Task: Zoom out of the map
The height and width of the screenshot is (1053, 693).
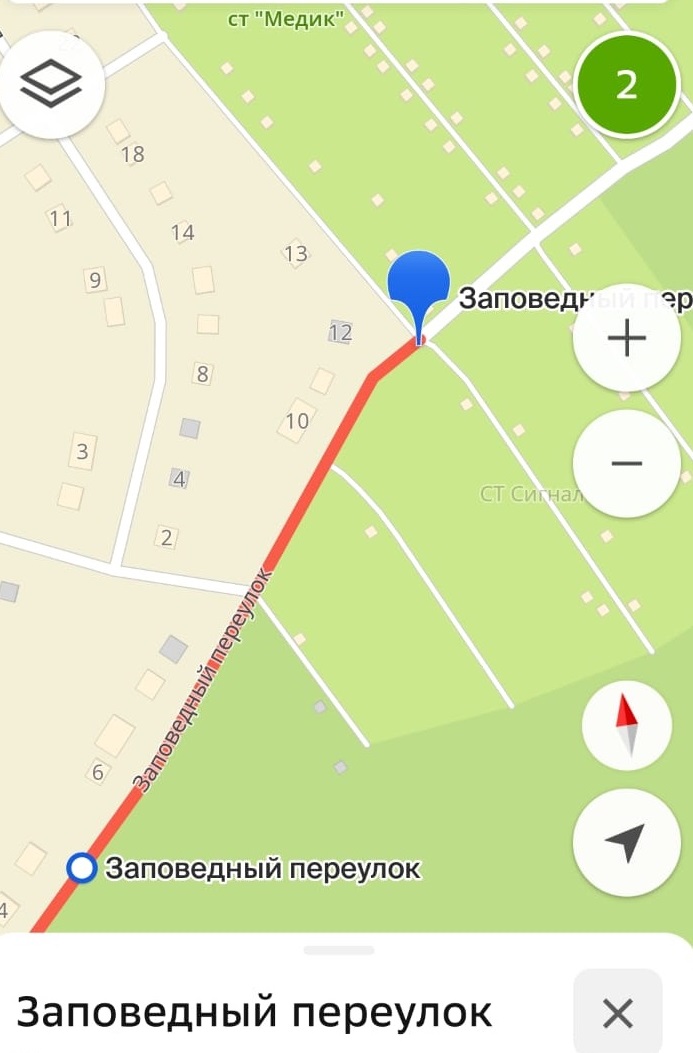Action: [627, 464]
